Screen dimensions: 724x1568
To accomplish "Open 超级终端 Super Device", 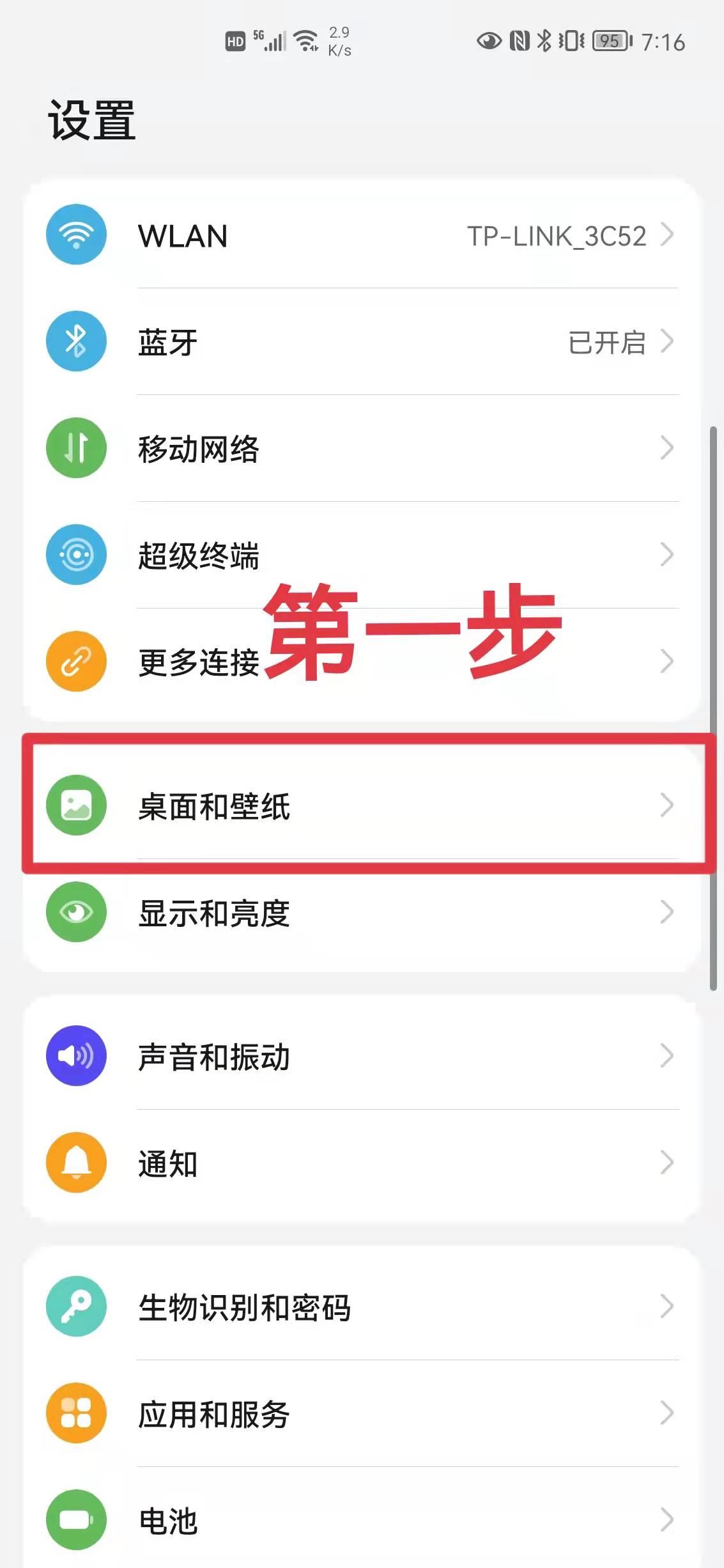I will tap(362, 555).
